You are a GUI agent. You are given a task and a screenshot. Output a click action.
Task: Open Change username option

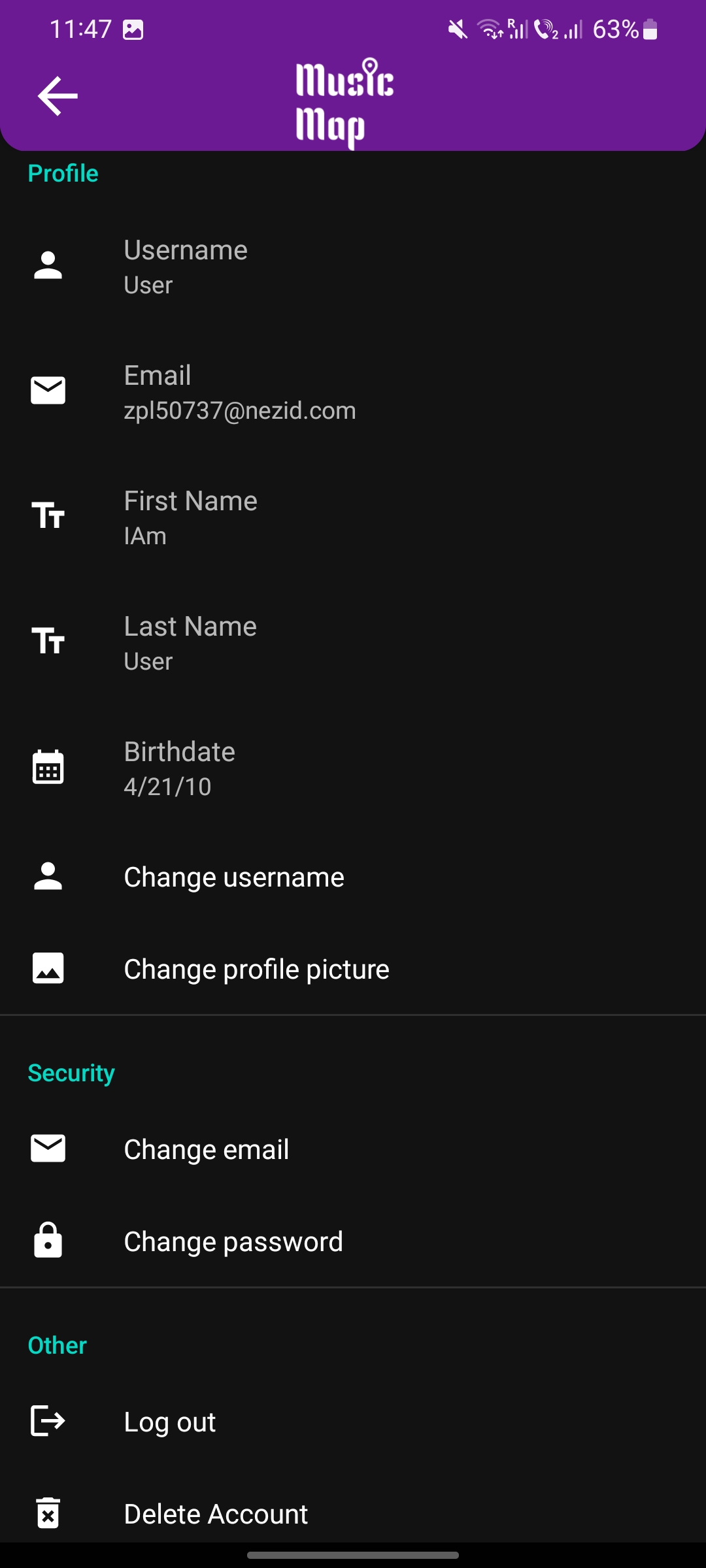click(x=233, y=877)
